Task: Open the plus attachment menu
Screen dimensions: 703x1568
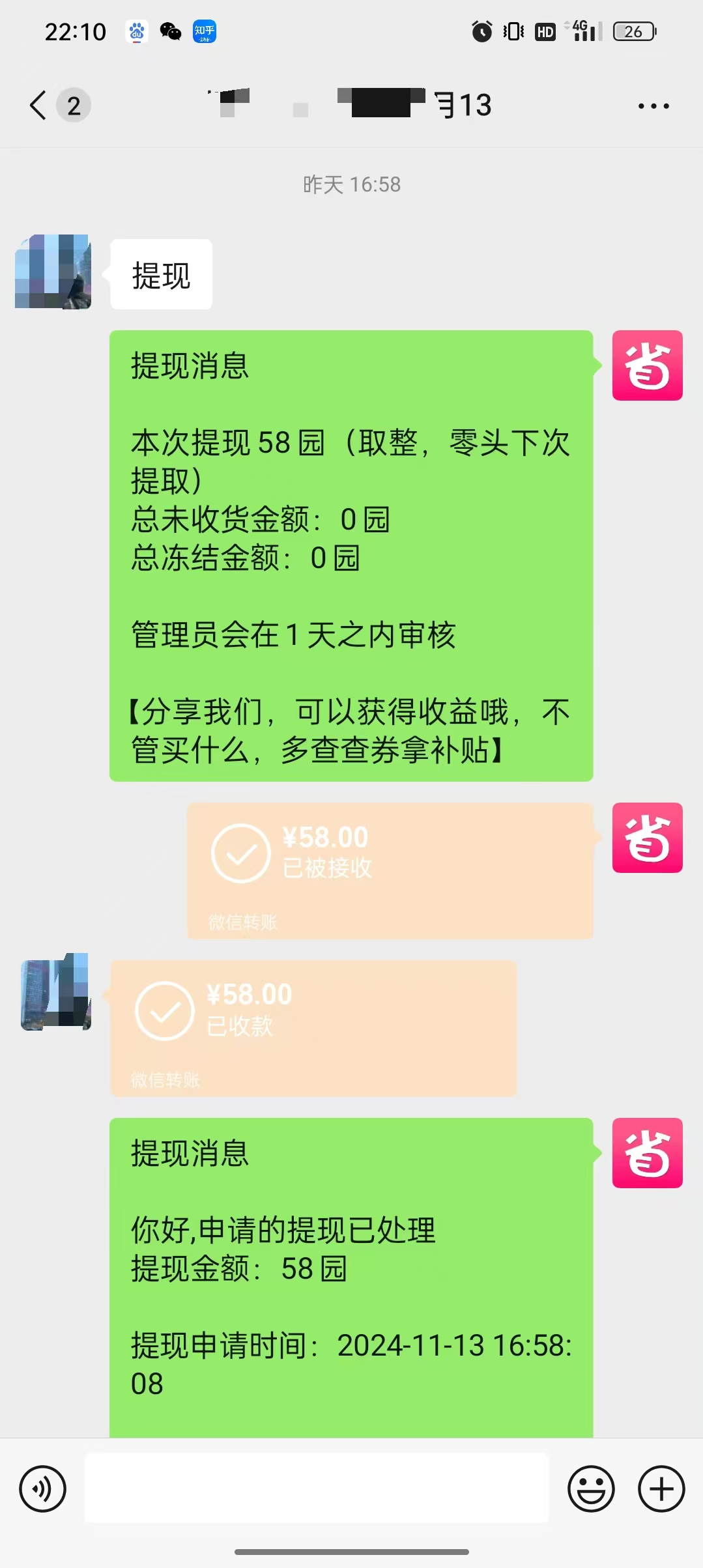Action: tap(661, 1489)
